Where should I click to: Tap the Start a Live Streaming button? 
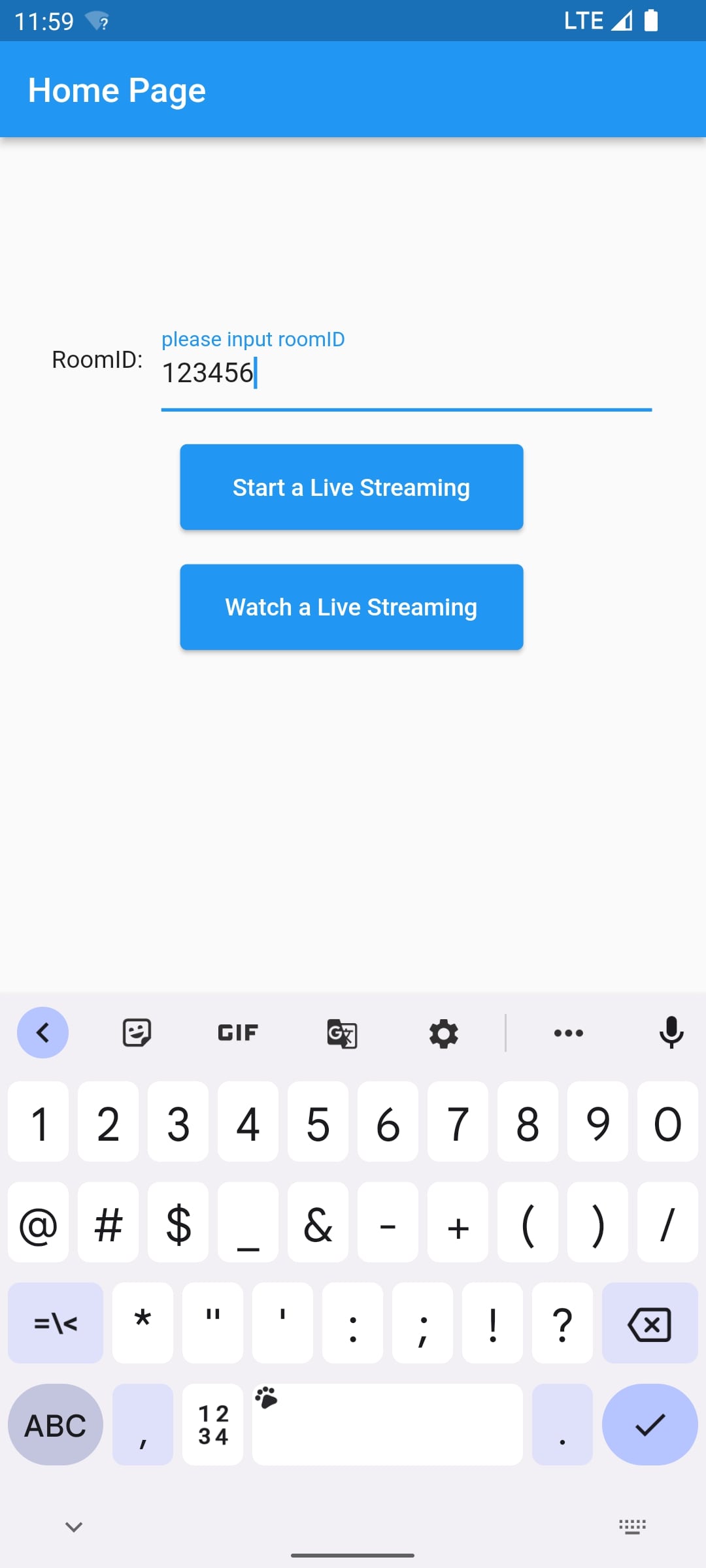point(352,487)
